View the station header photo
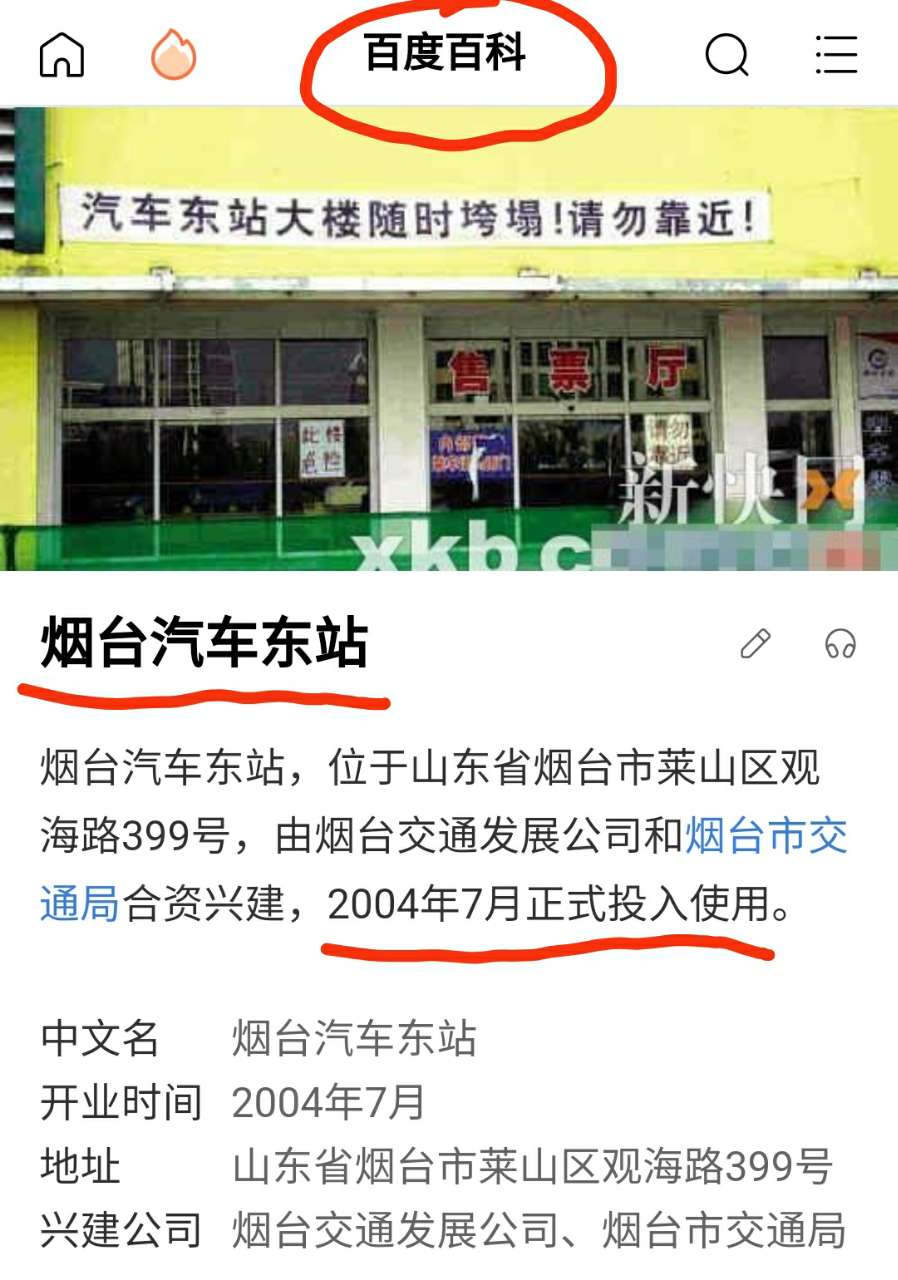The height and width of the screenshot is (1280, 898). click(x=449, y=340)
